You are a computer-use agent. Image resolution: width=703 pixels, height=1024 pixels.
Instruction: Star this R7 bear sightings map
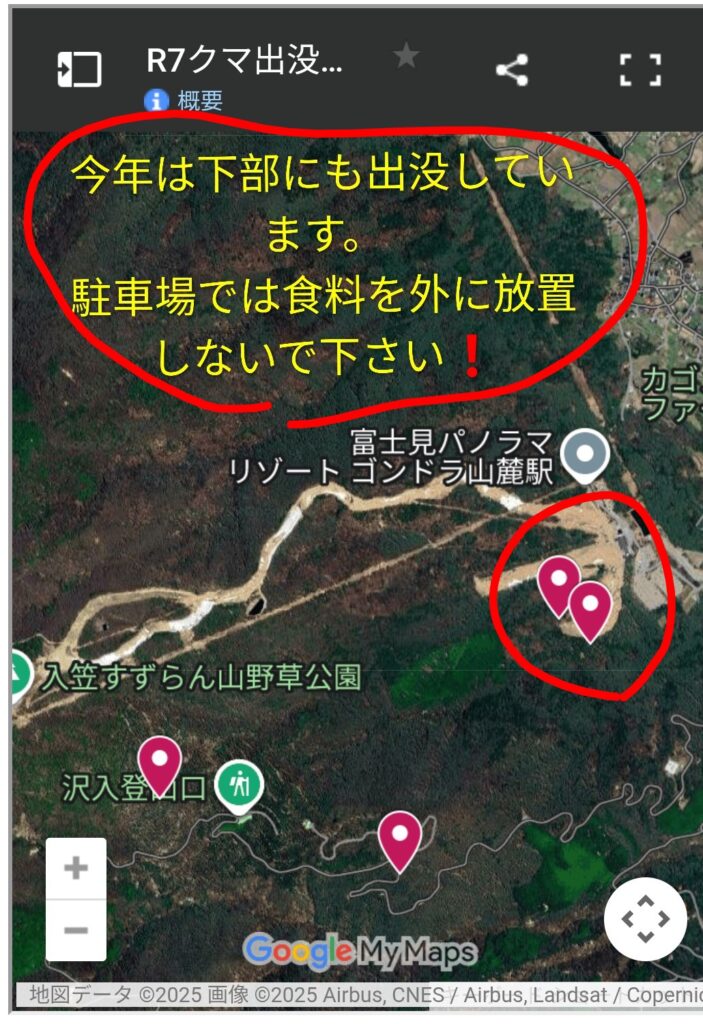(x=406, y=57)
